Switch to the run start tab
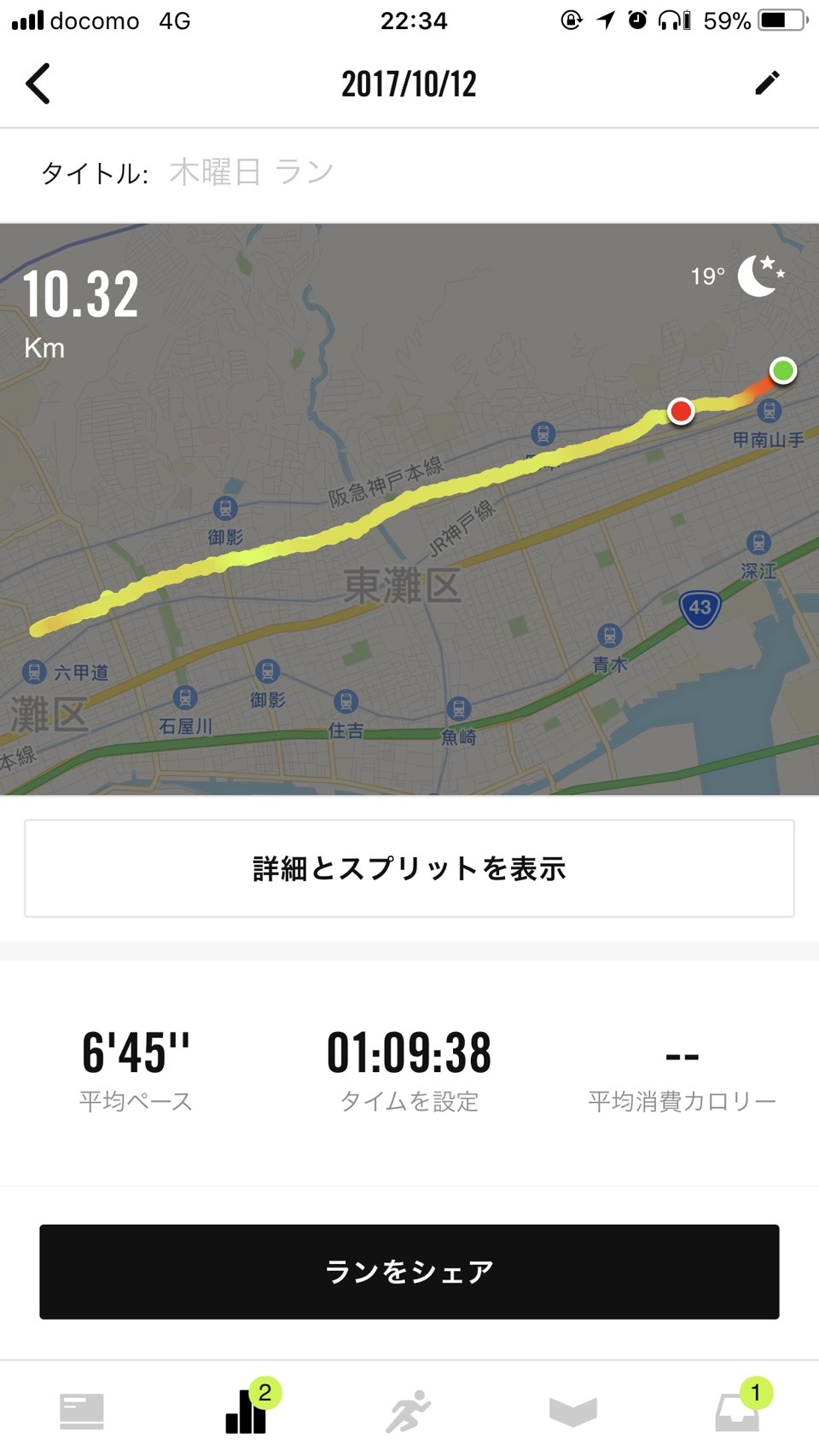Image resolution: width=819 pixels, height=1456 pixels. pyautogui.click(x=409, y=1412)
